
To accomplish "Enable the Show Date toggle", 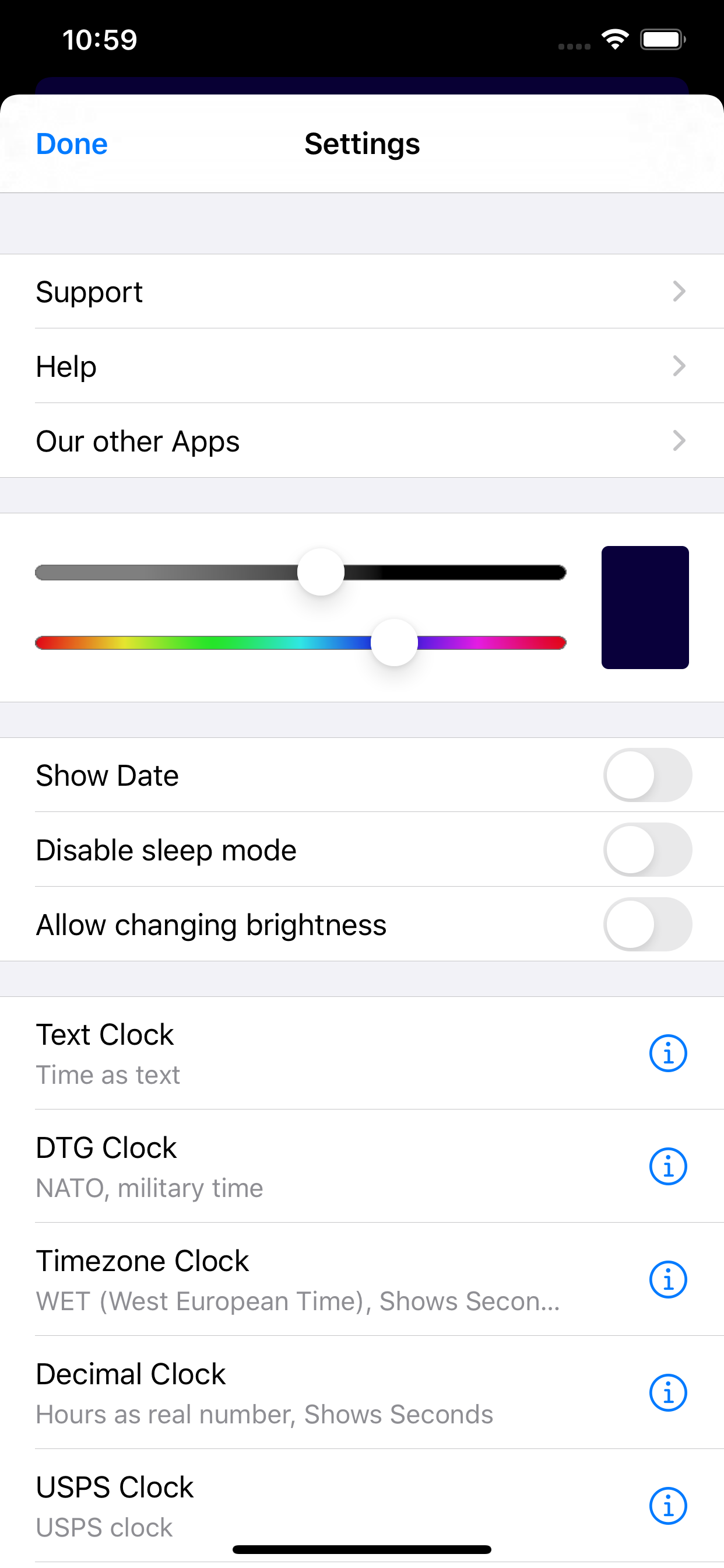I will tap(646, 775).
